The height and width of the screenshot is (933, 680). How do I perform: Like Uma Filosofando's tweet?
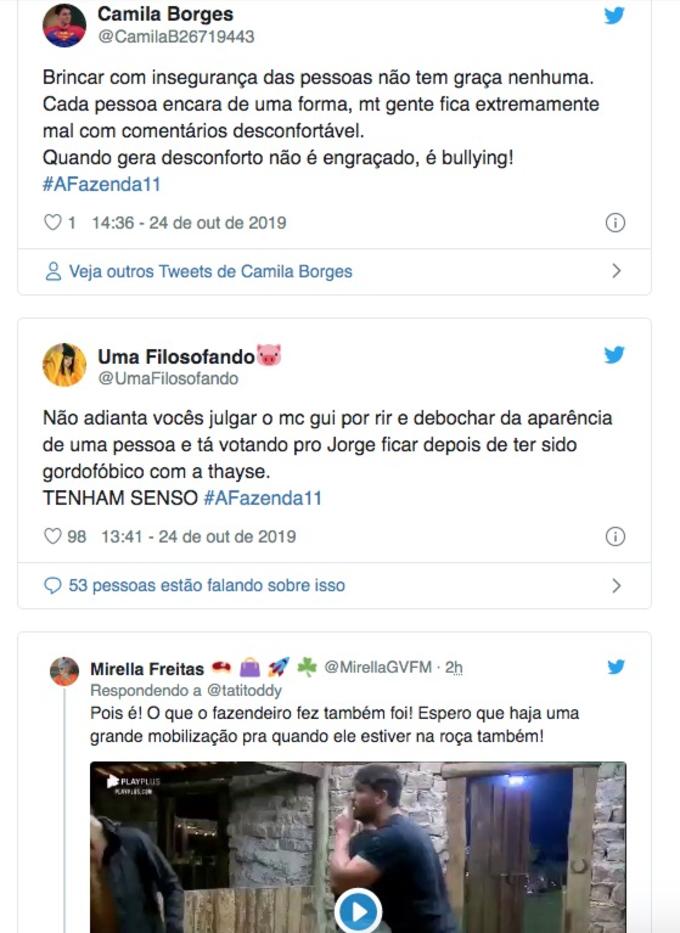click(x=53, y=537)
